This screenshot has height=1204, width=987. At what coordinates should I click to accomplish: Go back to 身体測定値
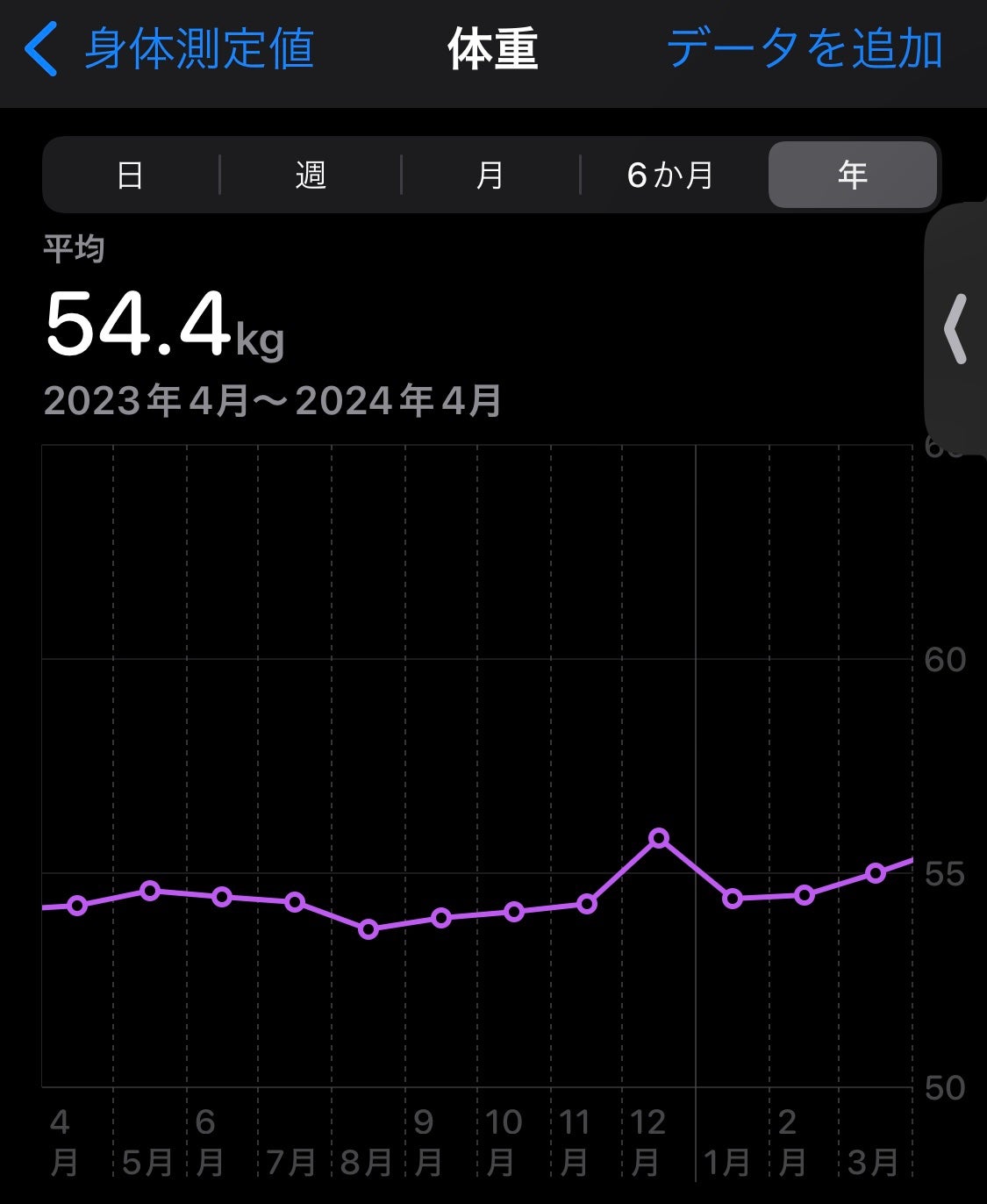(169, 49)
